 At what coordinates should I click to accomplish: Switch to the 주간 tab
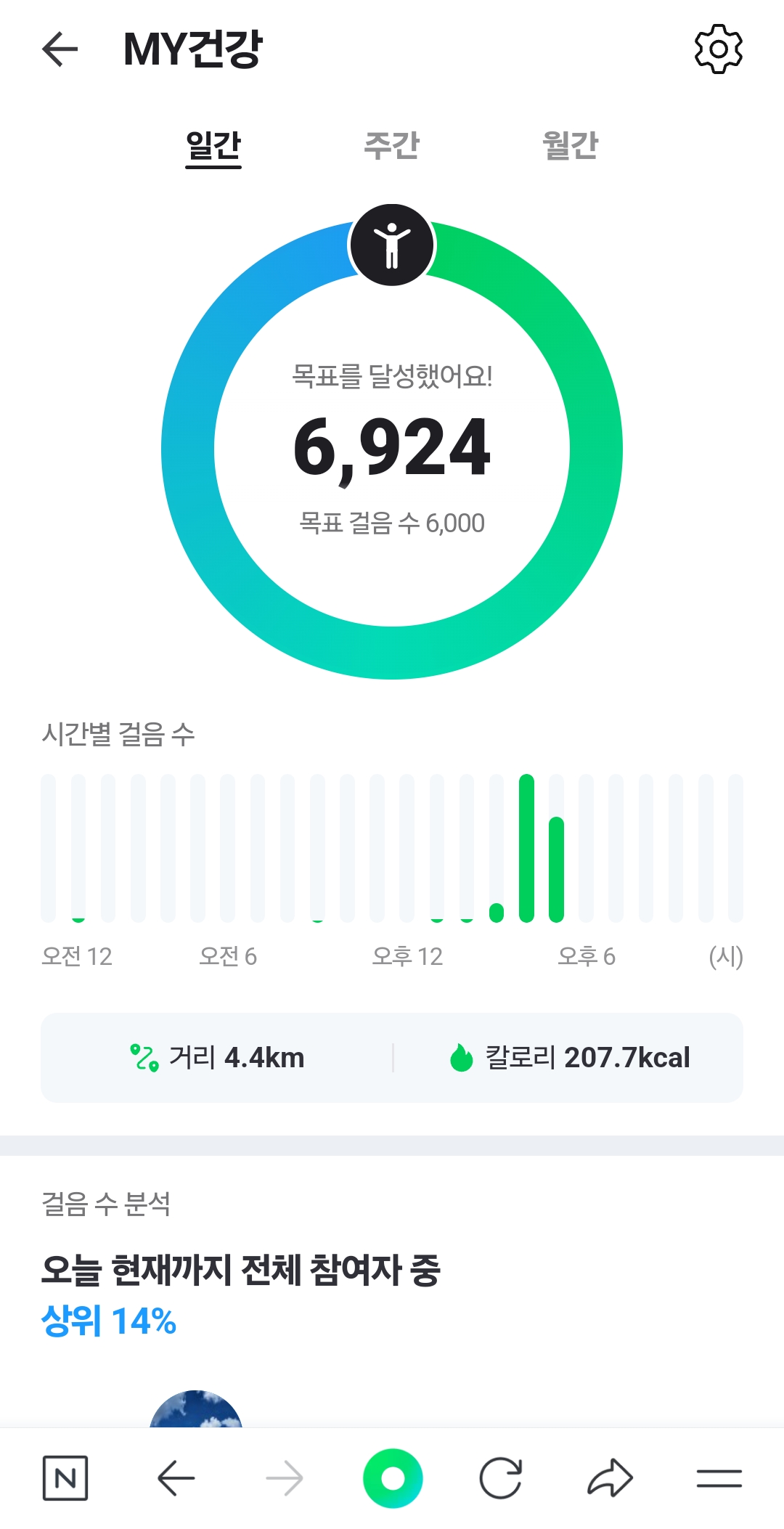click(x=391, y=145)
